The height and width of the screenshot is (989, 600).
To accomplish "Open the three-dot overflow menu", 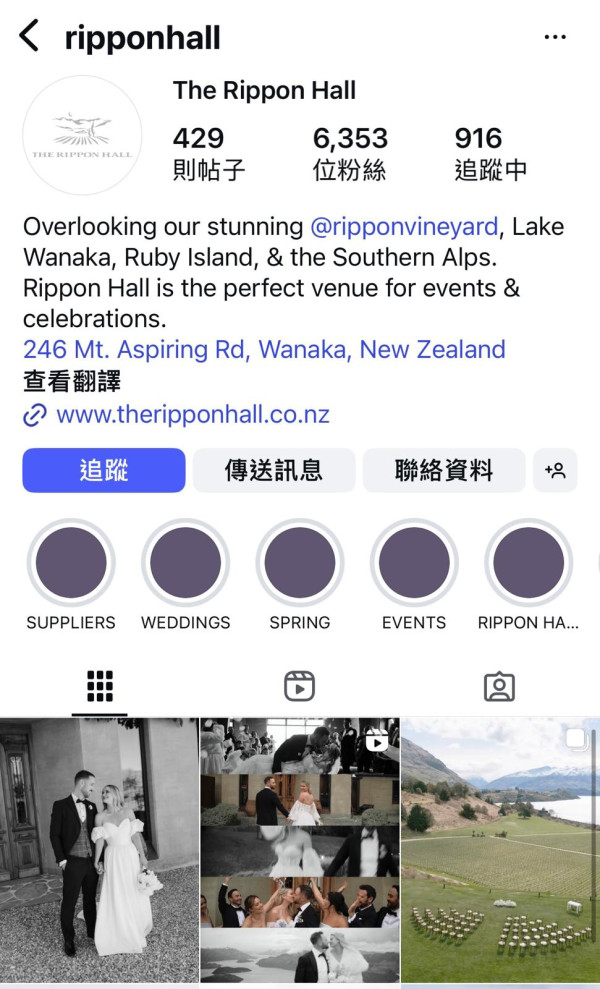I will point(555,38).
